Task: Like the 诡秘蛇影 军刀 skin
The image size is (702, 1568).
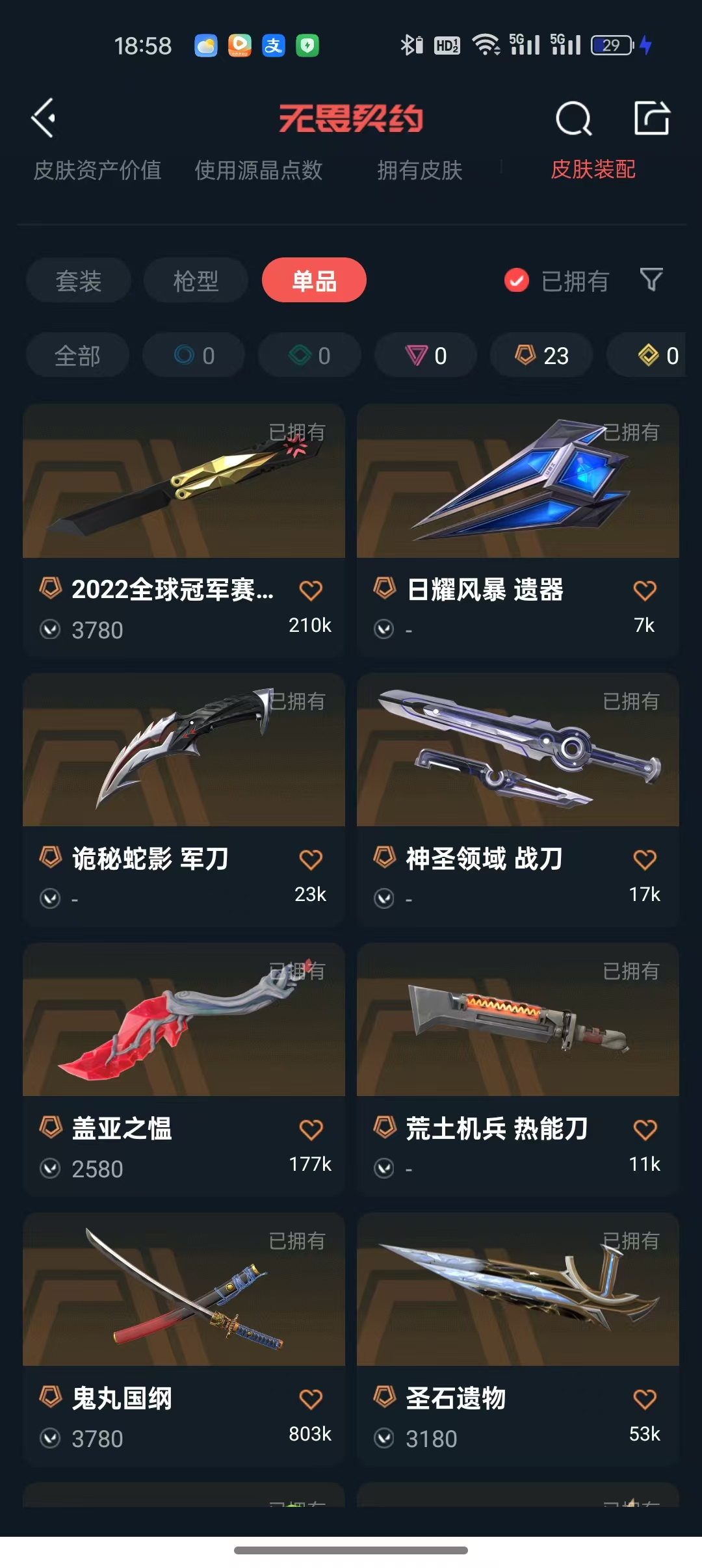Action: pos(311,860)
